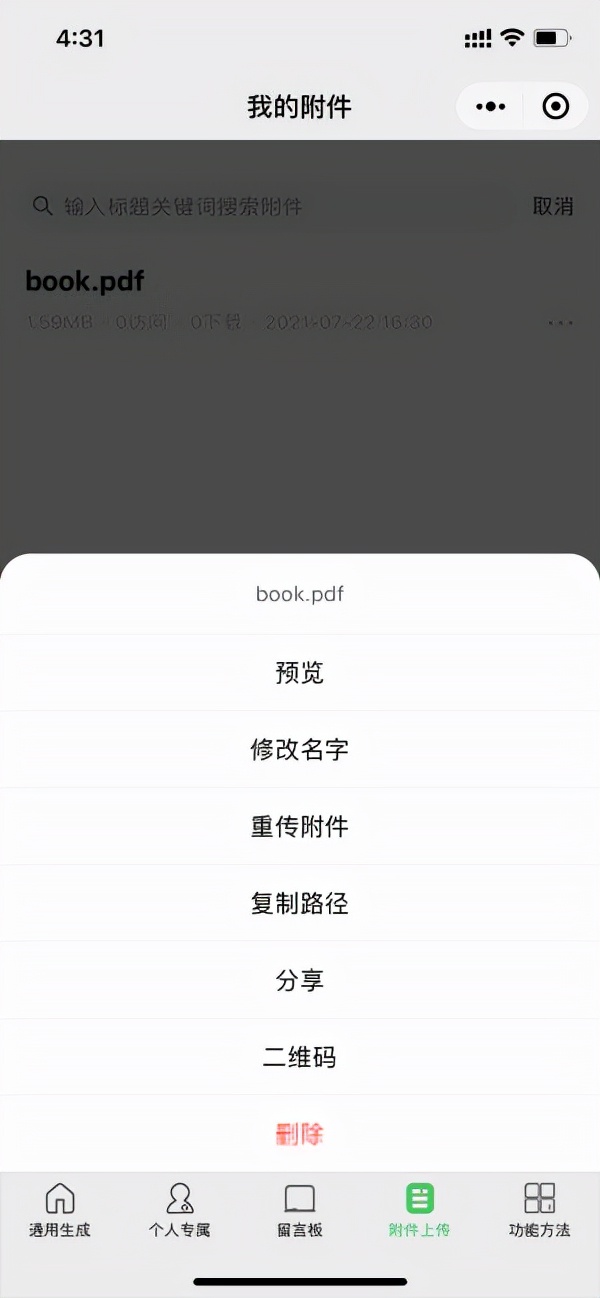Open the mini program more-options menu
Image resolution: width=600 pixels, height=1298 pixels.
coord(491,106)
